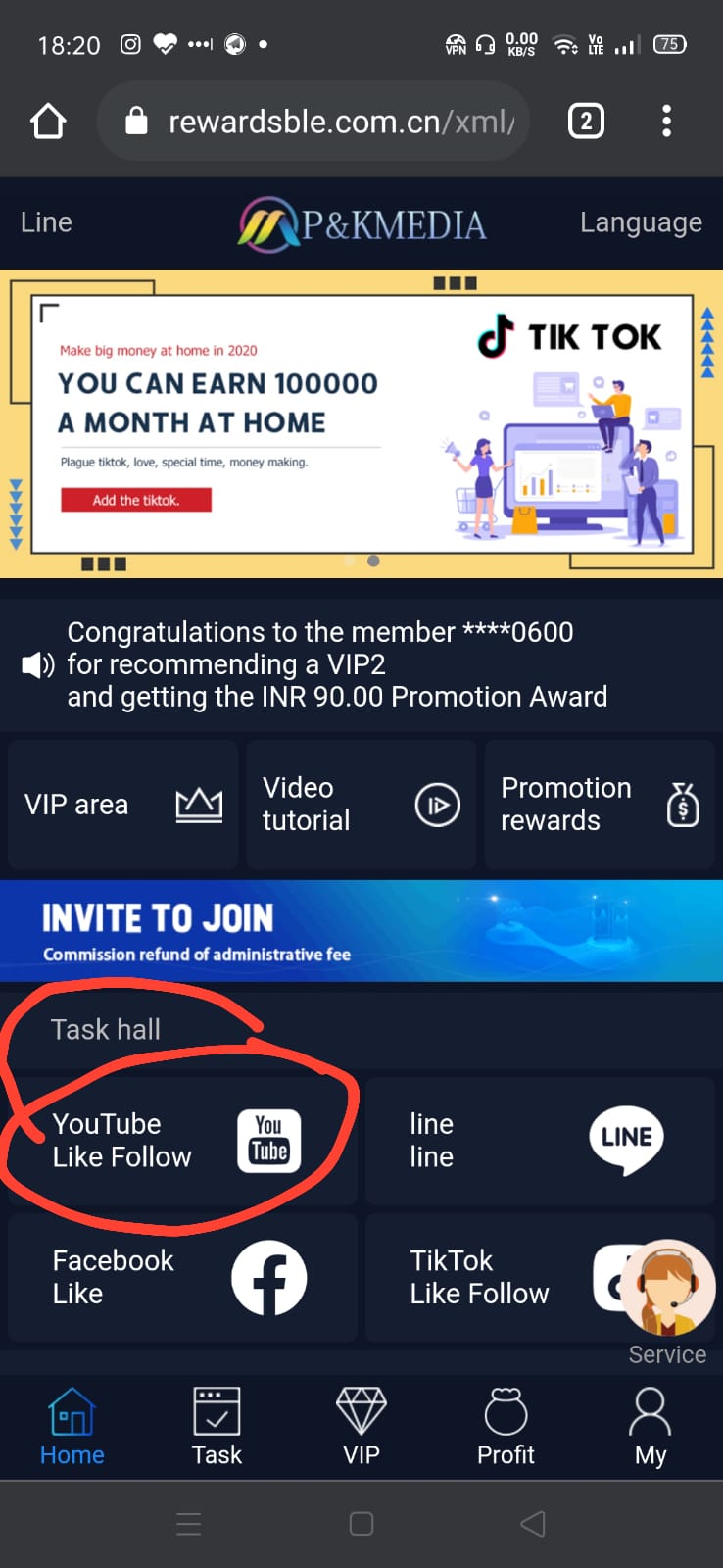
Task: Open Facebook Like tasks
Action: (181, 1277)
